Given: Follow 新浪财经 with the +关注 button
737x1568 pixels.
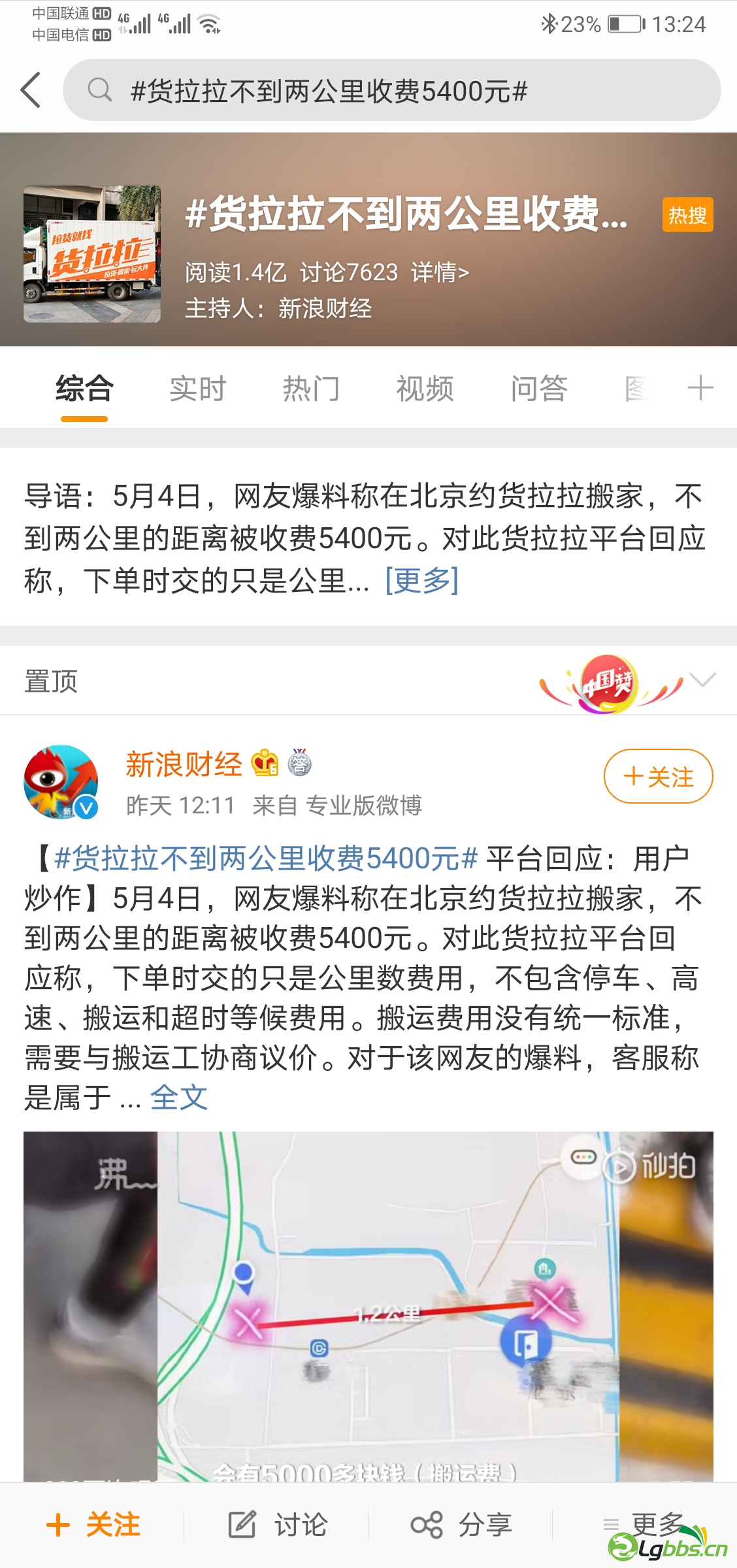Looking at the screenshot, I should point(658,776).
